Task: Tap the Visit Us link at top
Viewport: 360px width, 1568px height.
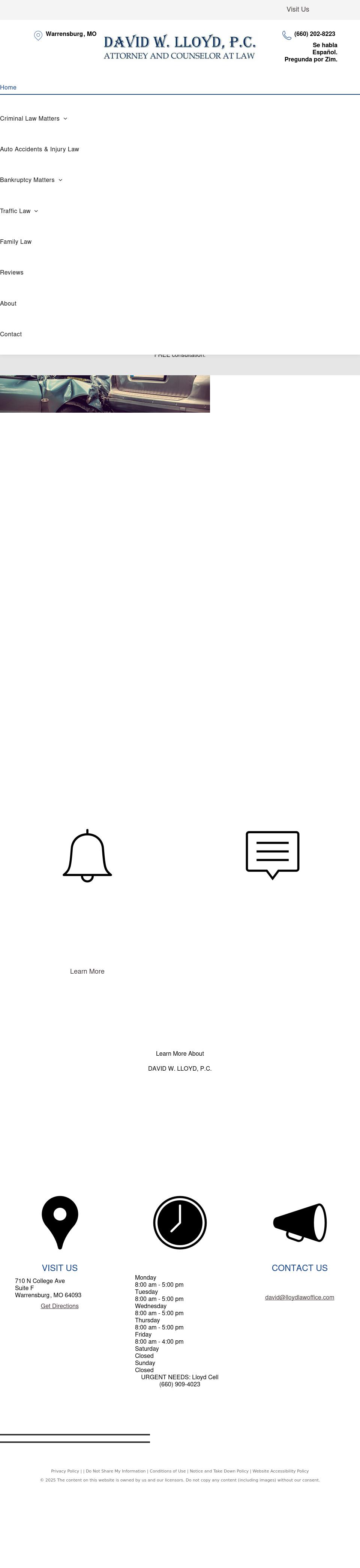Action: click(297, 10)
